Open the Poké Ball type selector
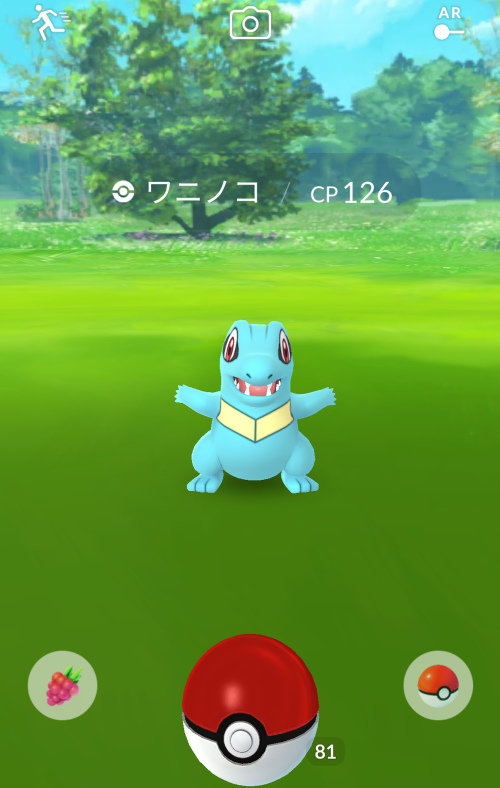Screen dimensions: 500x788 click(438, 685)
